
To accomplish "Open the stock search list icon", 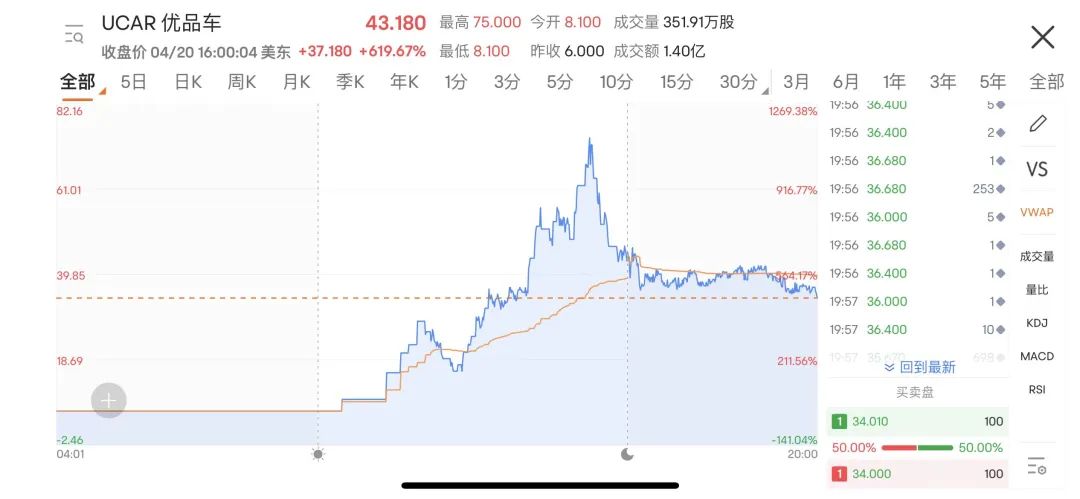I will click(x=73, y=36).
